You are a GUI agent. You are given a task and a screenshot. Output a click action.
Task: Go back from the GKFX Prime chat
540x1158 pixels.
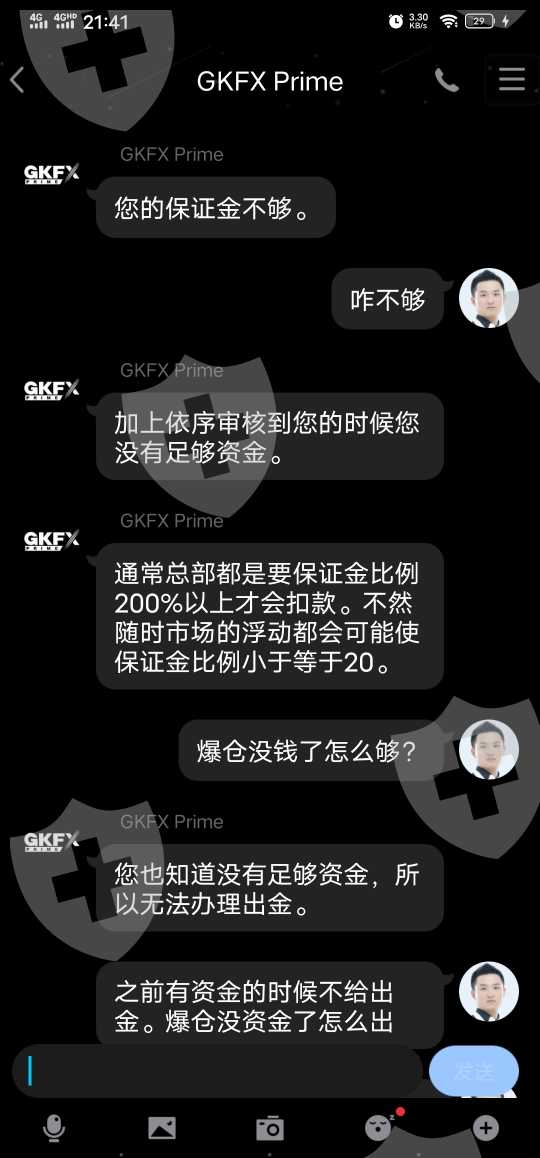pos(18,80)
